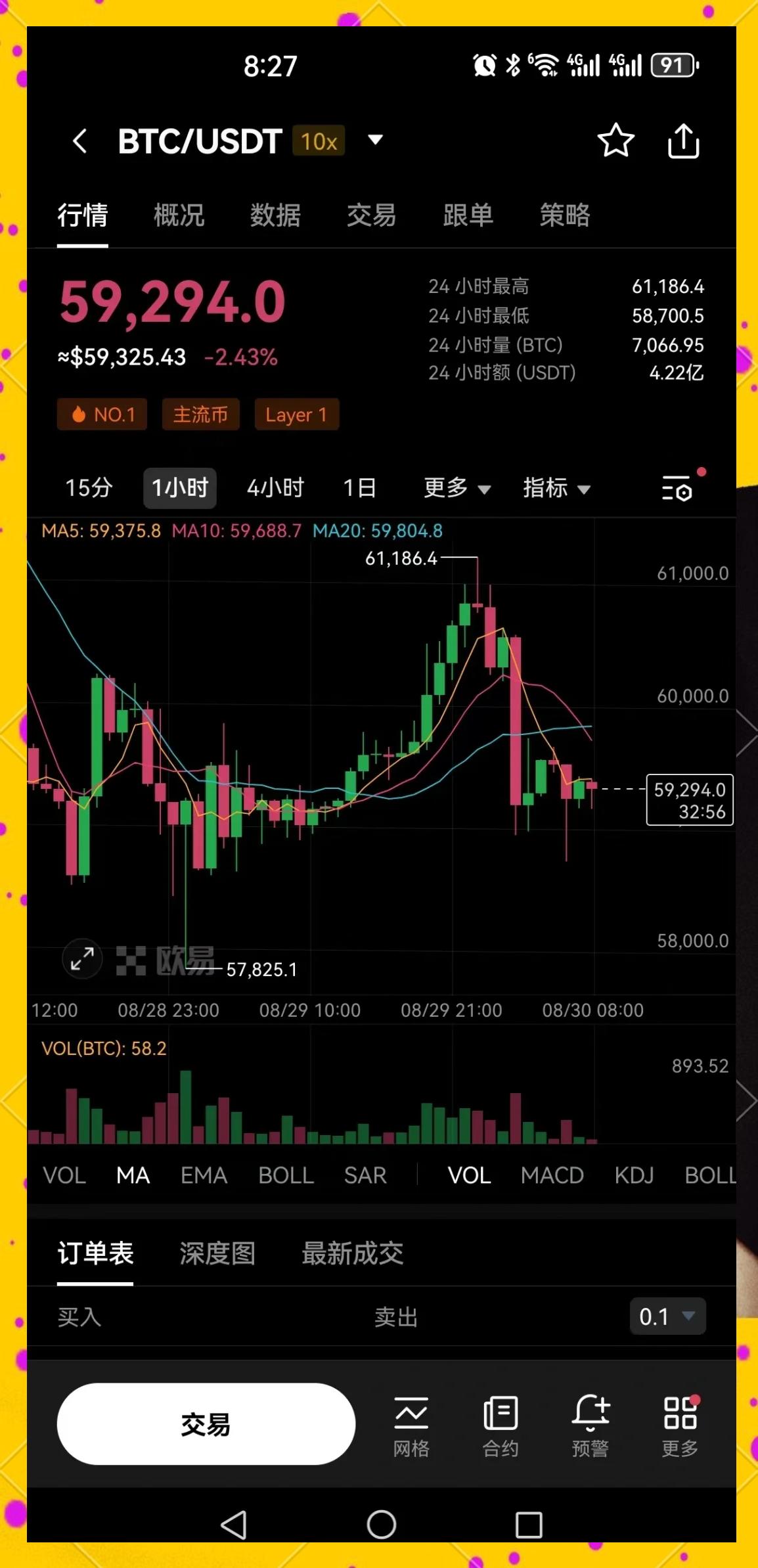Share this market page
Viewport: 758px width, 1568px height.
click(683, 141)
